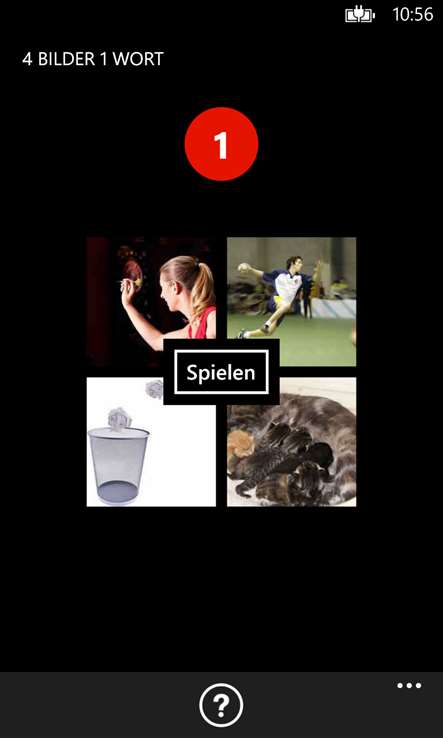Image resolution: width=443 pixels, height=738 pixels.
Task: Expand the three-dot app bar menu
Action: pyautogui.click(x=409, y=686)
